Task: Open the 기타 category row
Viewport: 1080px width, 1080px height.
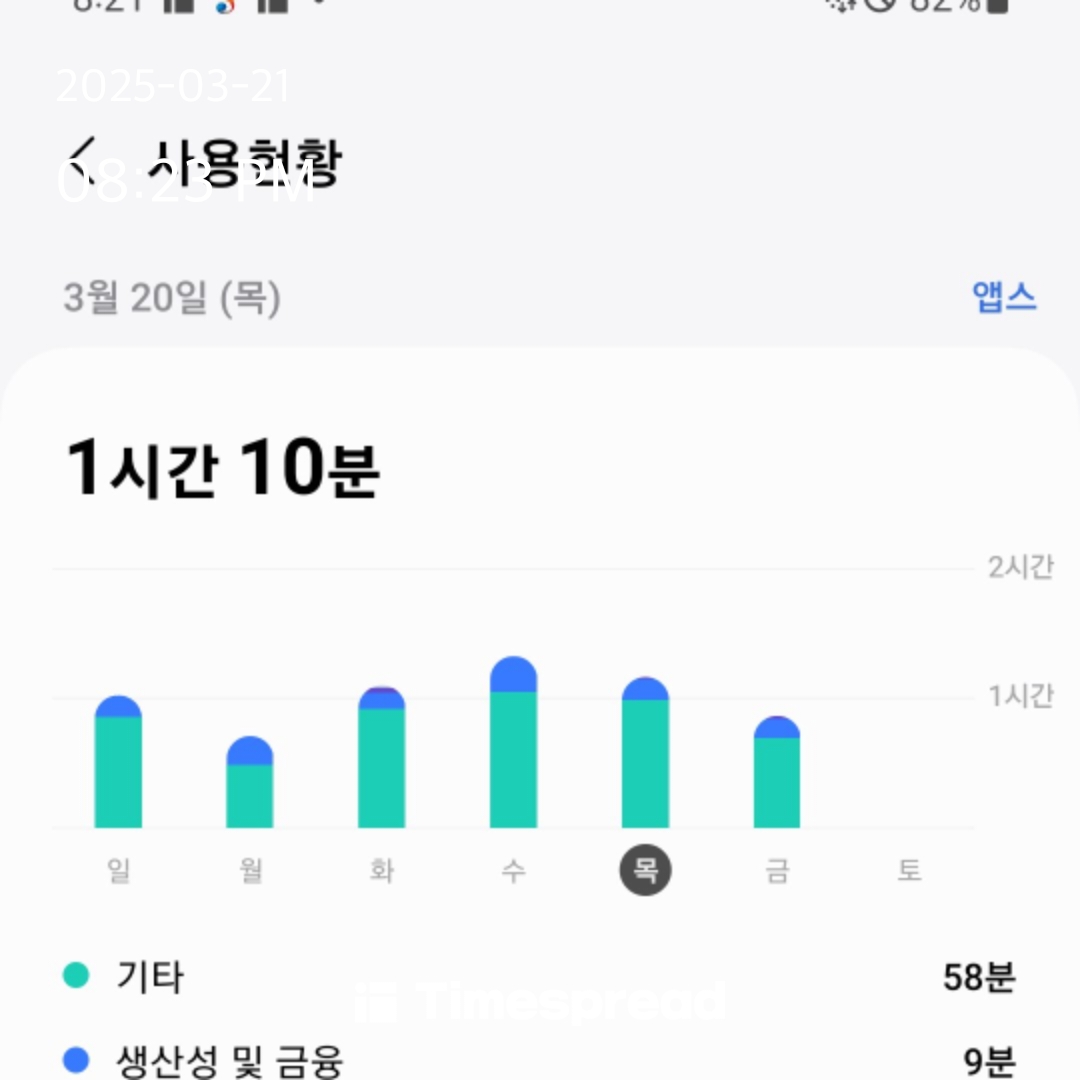Action: [540, 977]
